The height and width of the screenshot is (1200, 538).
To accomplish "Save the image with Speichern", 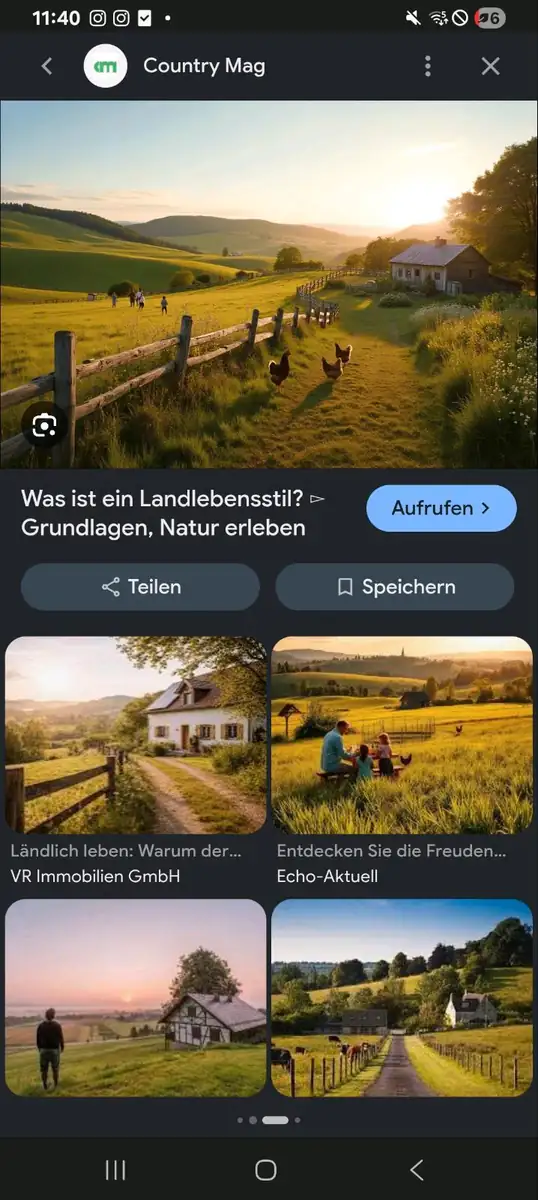I will click(395, 587).
